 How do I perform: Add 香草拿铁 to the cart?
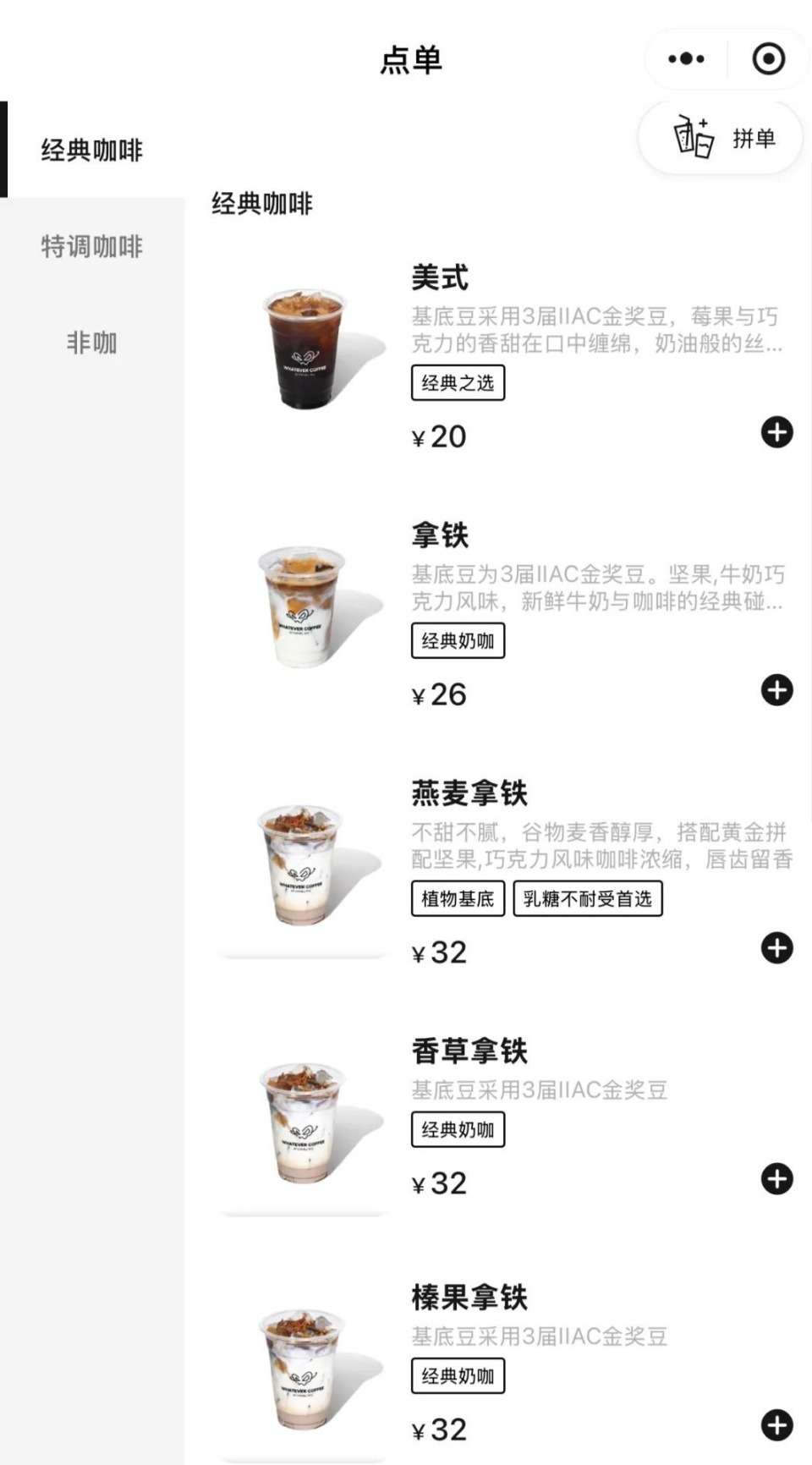tap(776, 1179)
